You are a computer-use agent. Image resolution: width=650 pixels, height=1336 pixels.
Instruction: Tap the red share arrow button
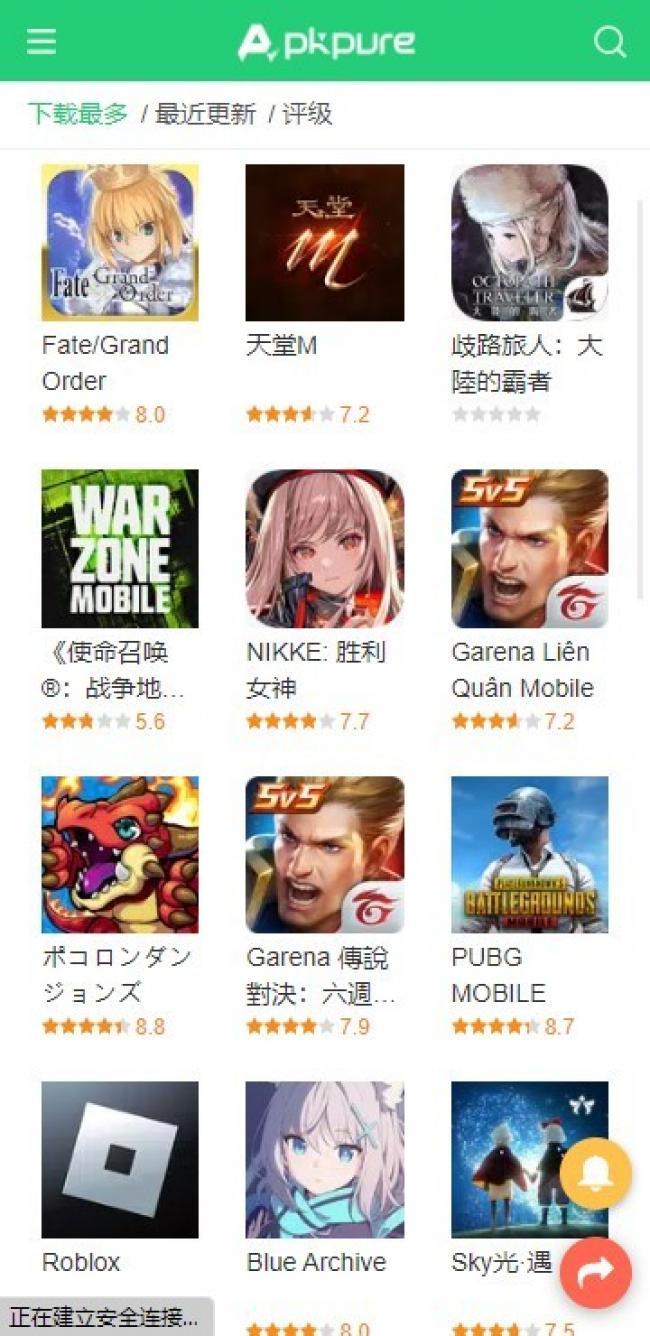click(596, 1272)
